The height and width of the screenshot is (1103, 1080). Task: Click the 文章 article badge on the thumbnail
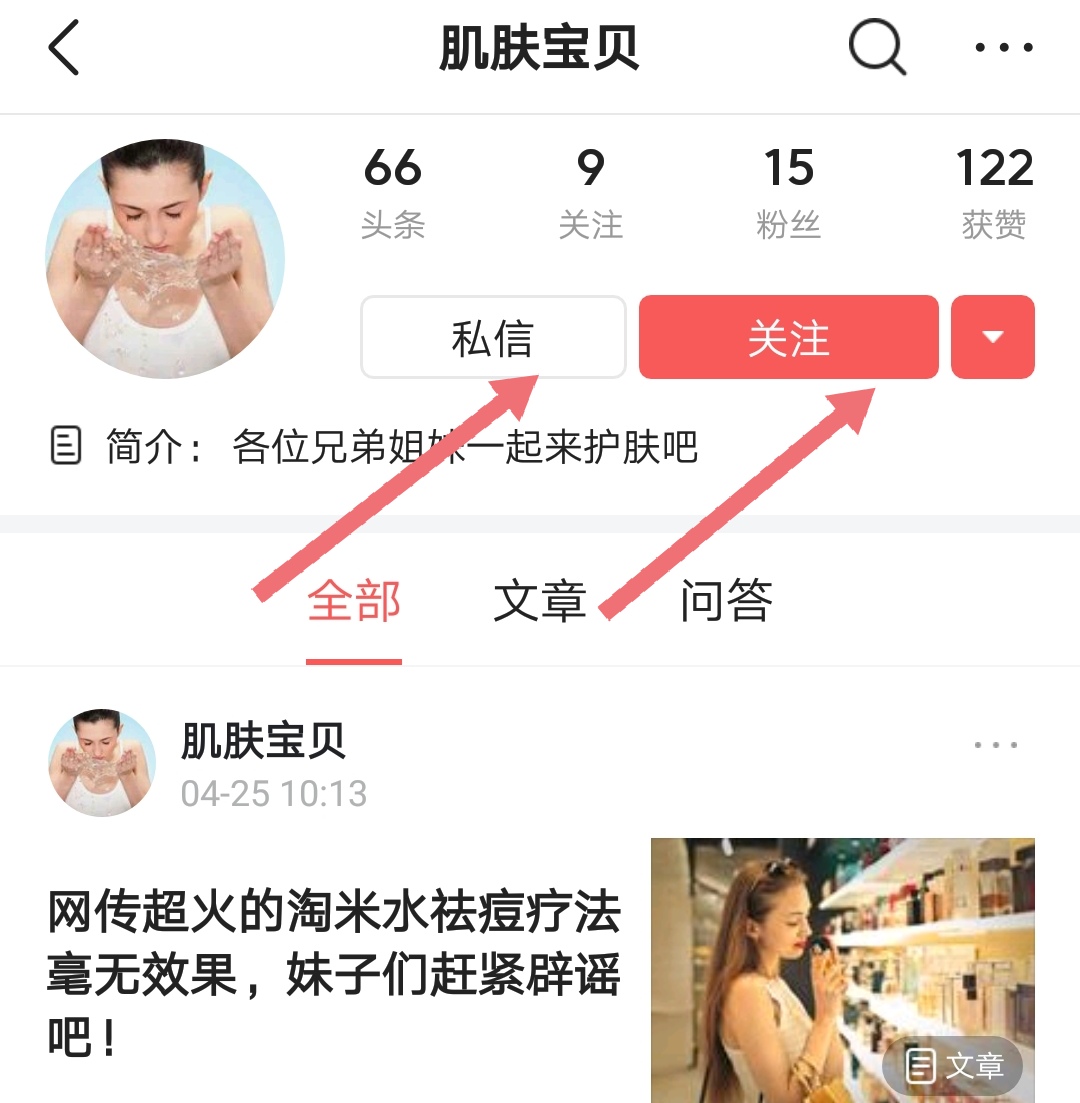click(x=953, y=1067)
